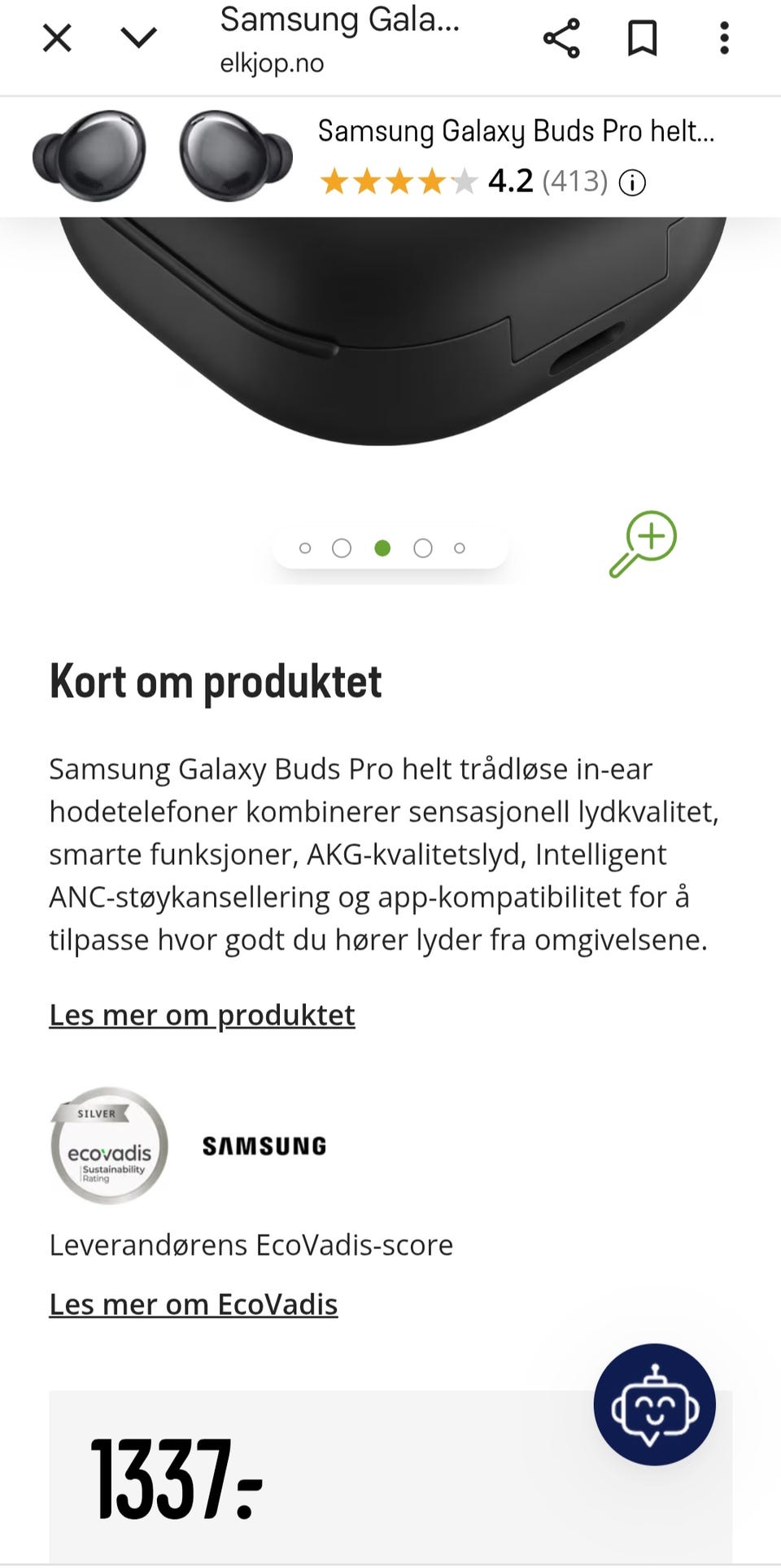This screenshot has width=781, height=1568.
Task: Open Les mer om EcoVadis link
Action: click(x=194, y=1304)
